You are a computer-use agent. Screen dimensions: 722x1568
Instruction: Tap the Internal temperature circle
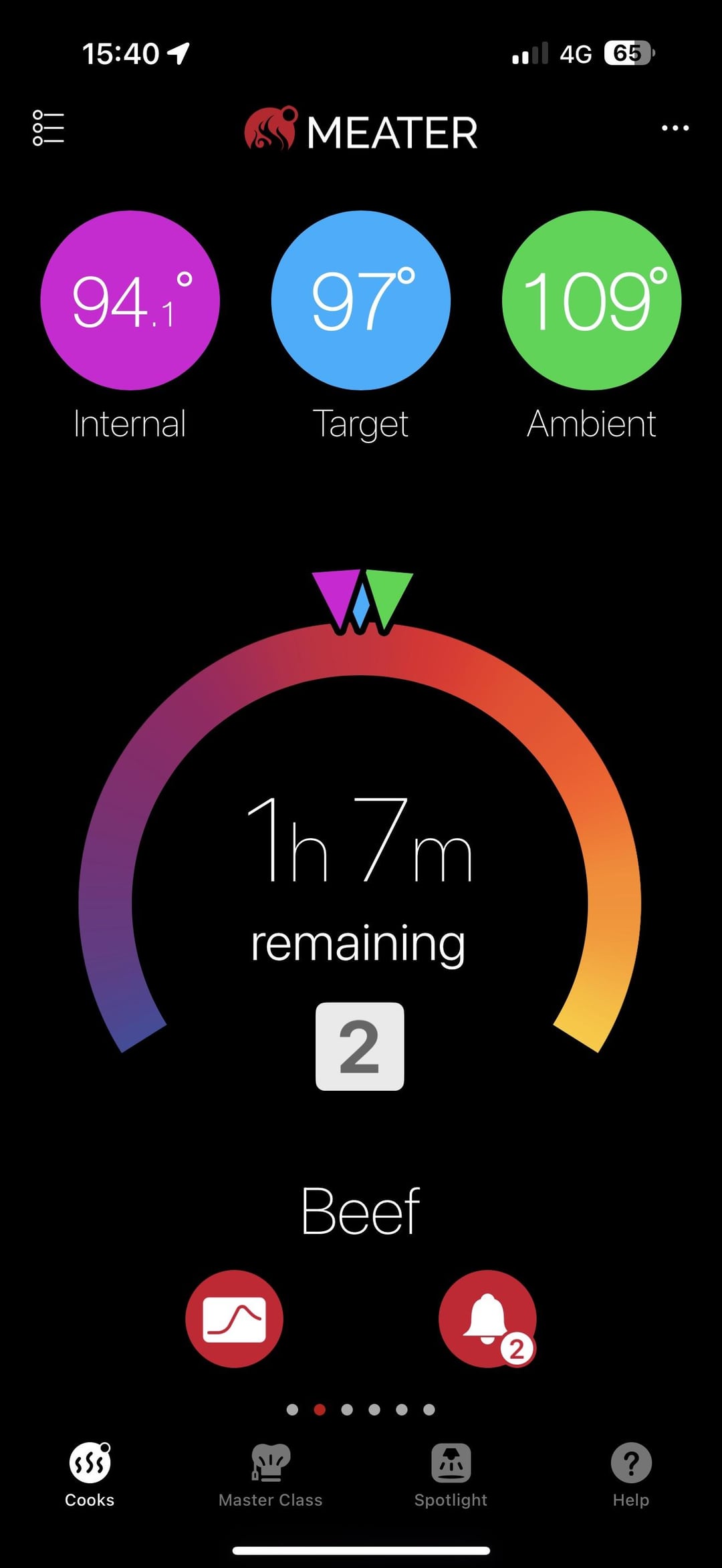click(x=130, y=300)
